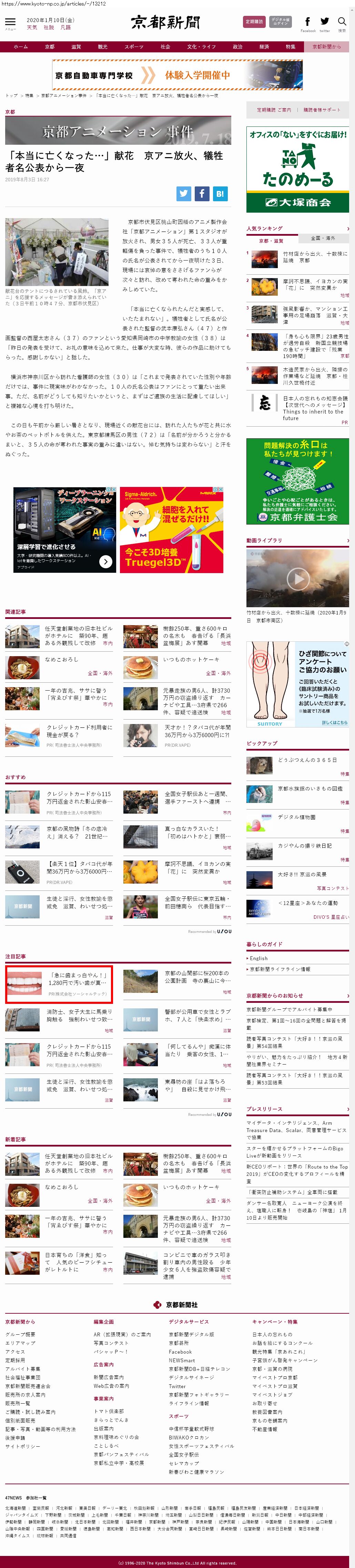
Task: Open the hamburger menu
Action: 10,22
